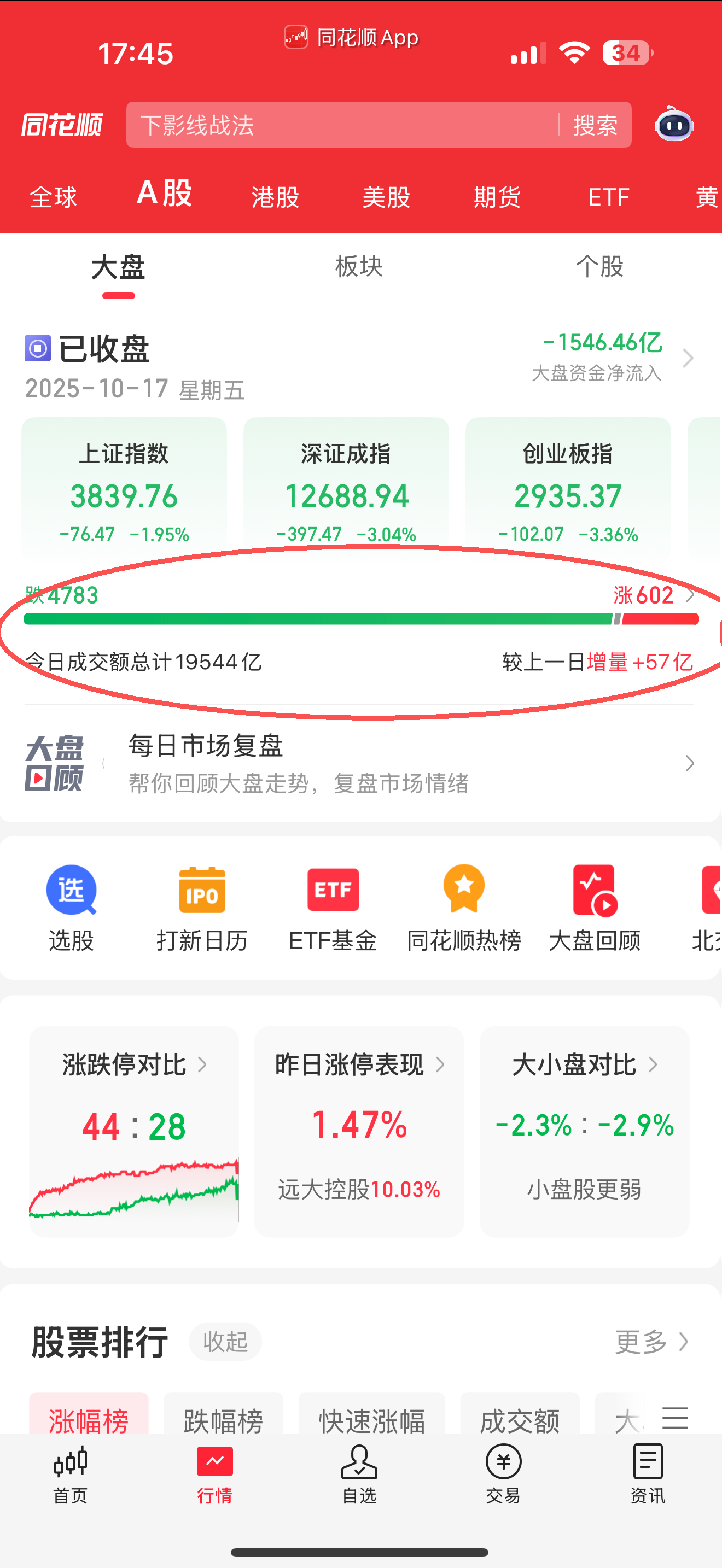Switch to the 港股 market tab

pos(275,197)
